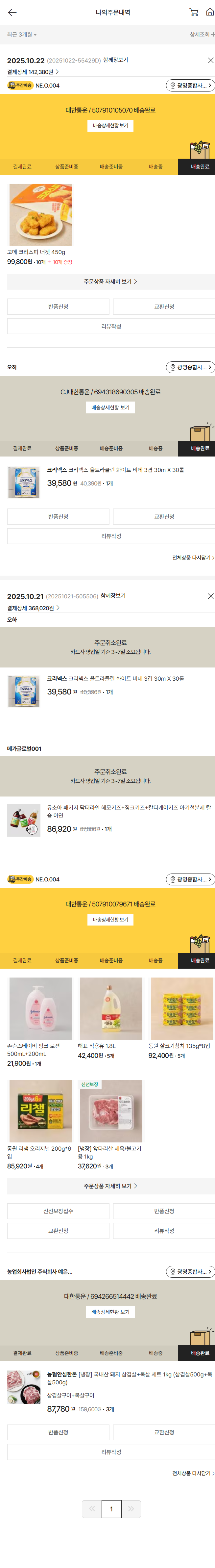The height and width of the screenshot is (1568, 215).
Task: Remove the 2025.10.21 order entry
Action: tap(210, 596)
